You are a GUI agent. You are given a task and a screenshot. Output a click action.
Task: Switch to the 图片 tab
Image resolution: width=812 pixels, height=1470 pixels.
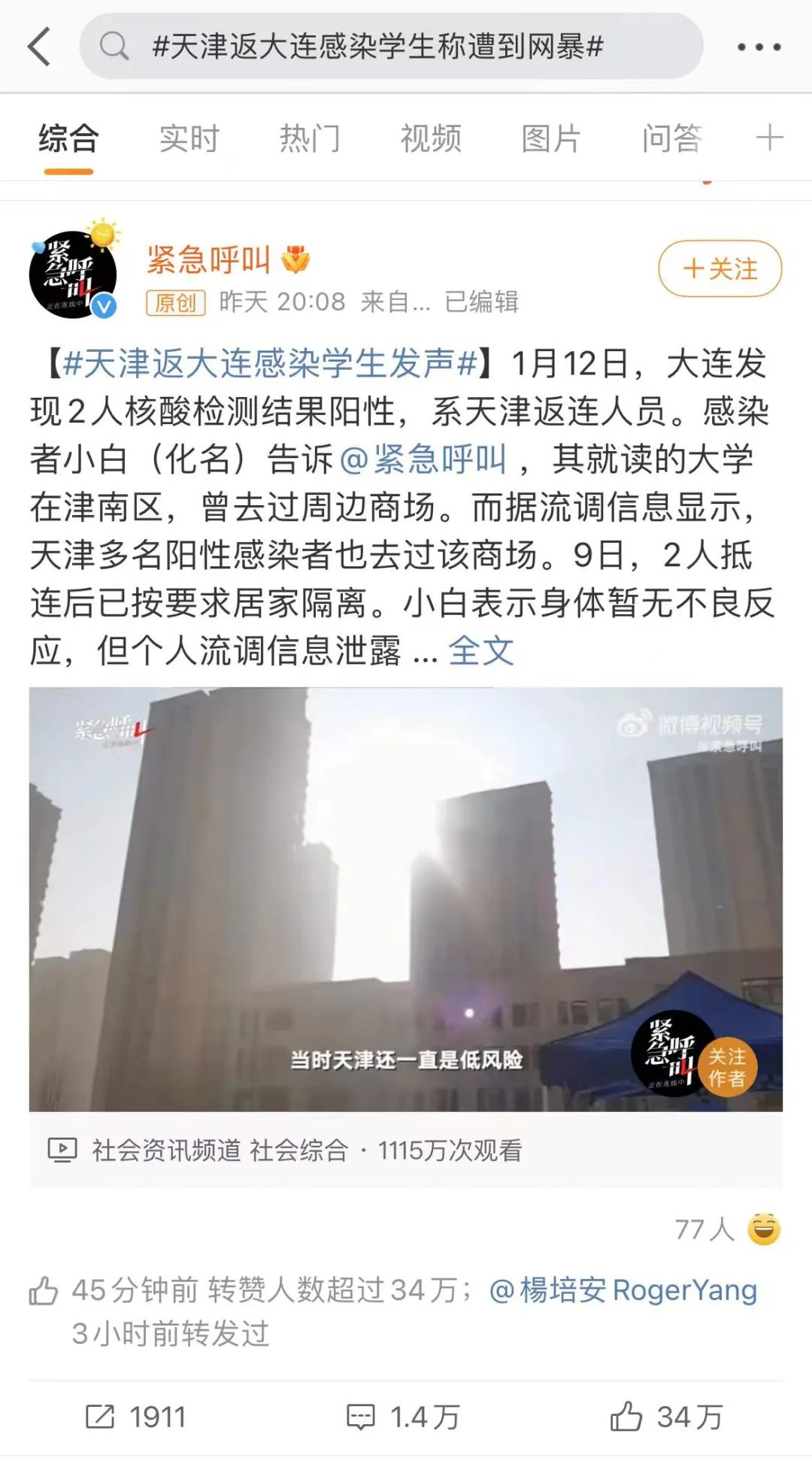(x=551, y=139)
